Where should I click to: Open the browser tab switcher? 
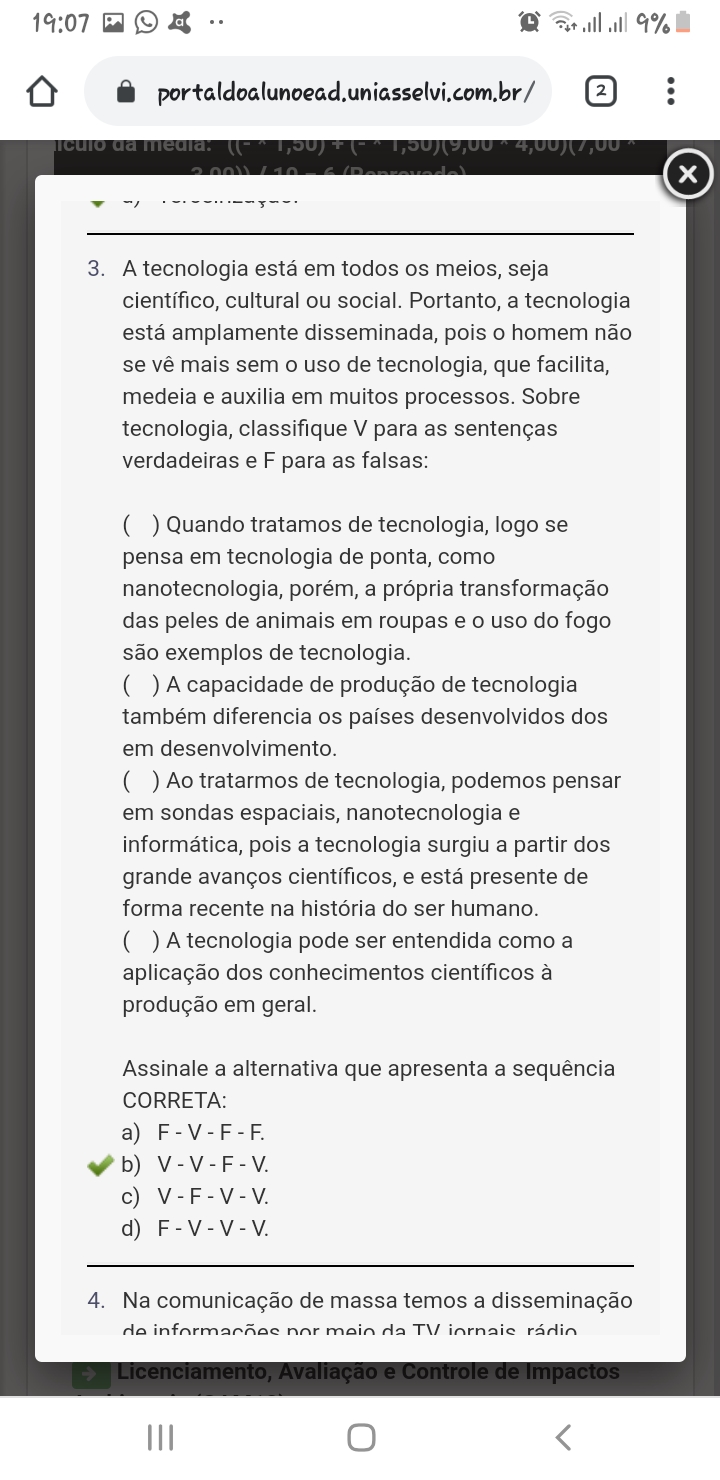click(x=599, y=92)
